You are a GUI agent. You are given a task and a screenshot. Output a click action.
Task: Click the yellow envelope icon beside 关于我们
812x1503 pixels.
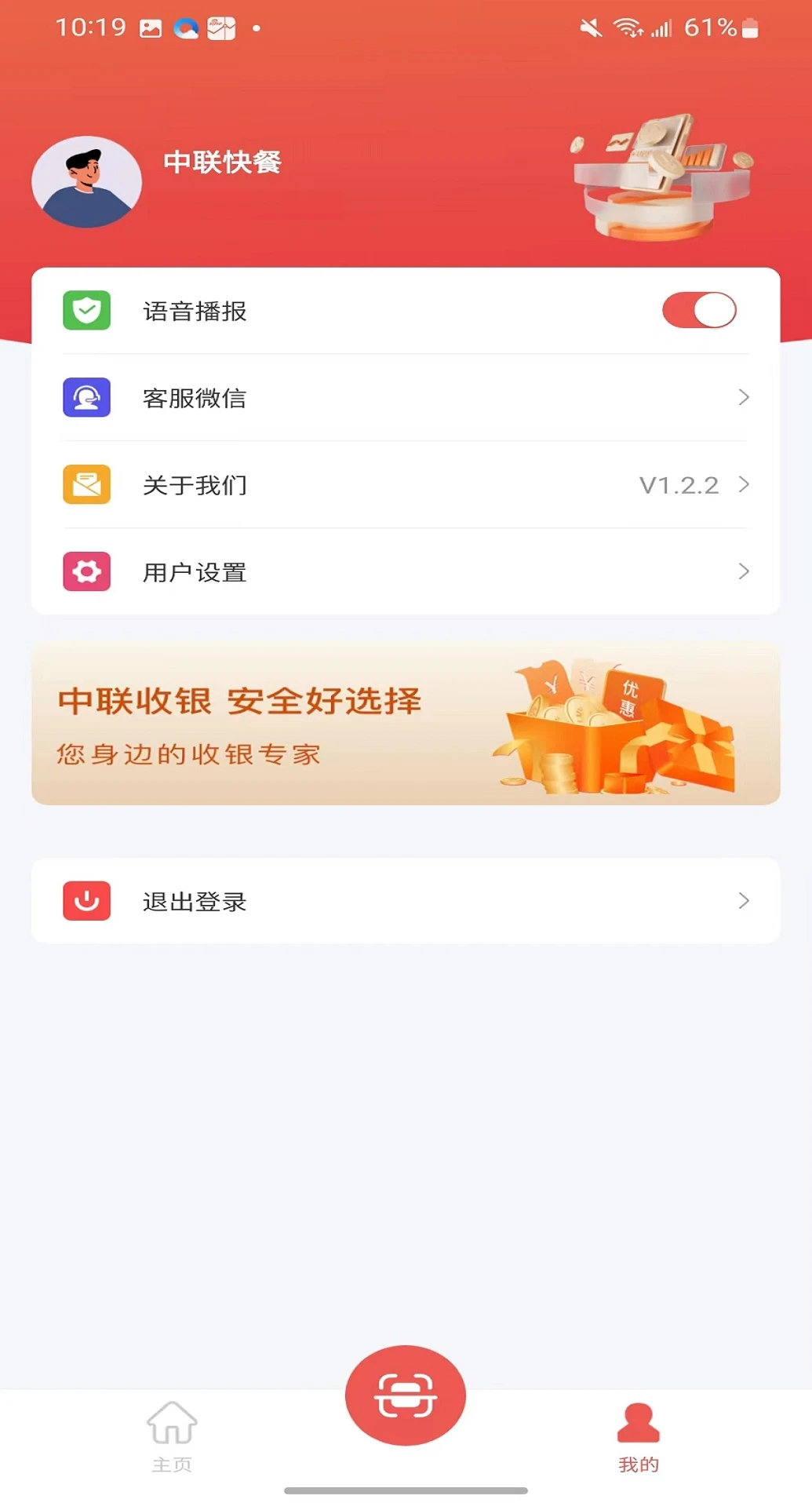pos(86,484)
